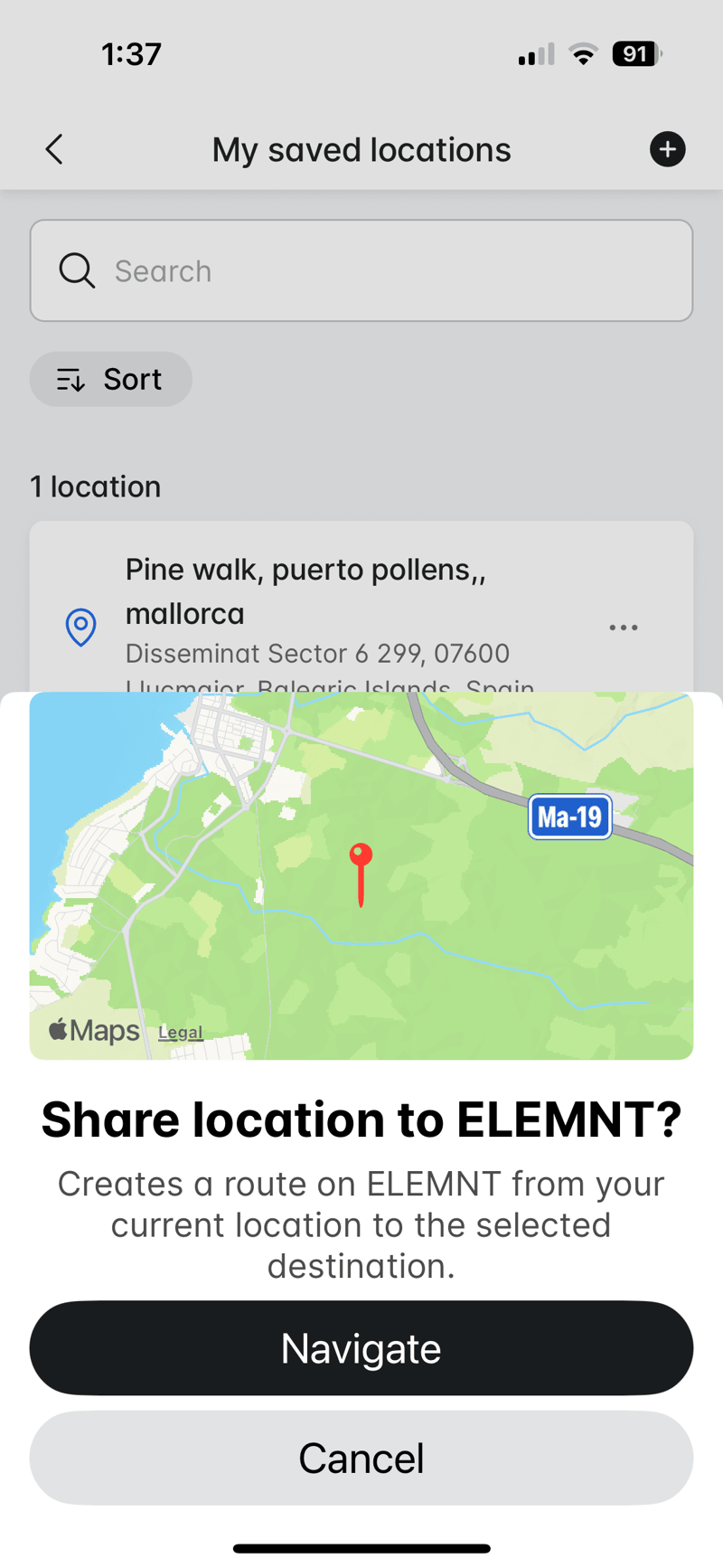Open options for Pine walk location
The width and height of the screenshot is (723, 1568).
pos(623,627)
